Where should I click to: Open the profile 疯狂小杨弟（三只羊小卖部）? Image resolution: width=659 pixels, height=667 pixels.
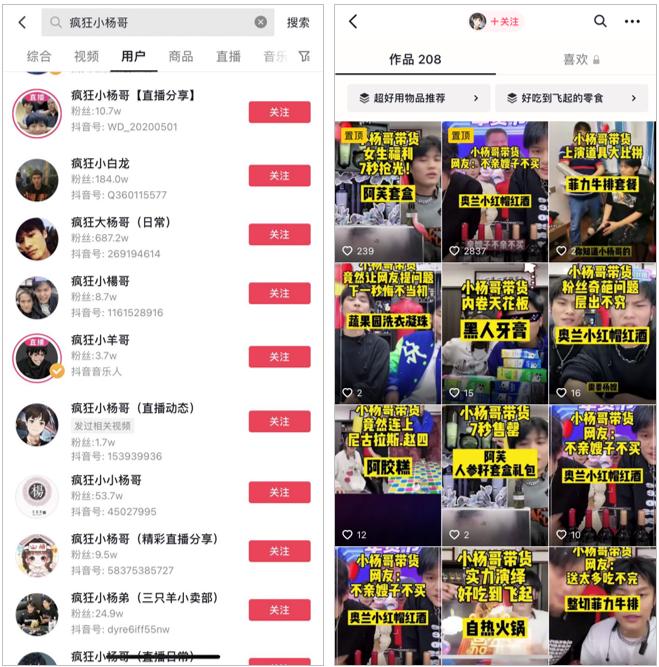click(x=130, y=597)
